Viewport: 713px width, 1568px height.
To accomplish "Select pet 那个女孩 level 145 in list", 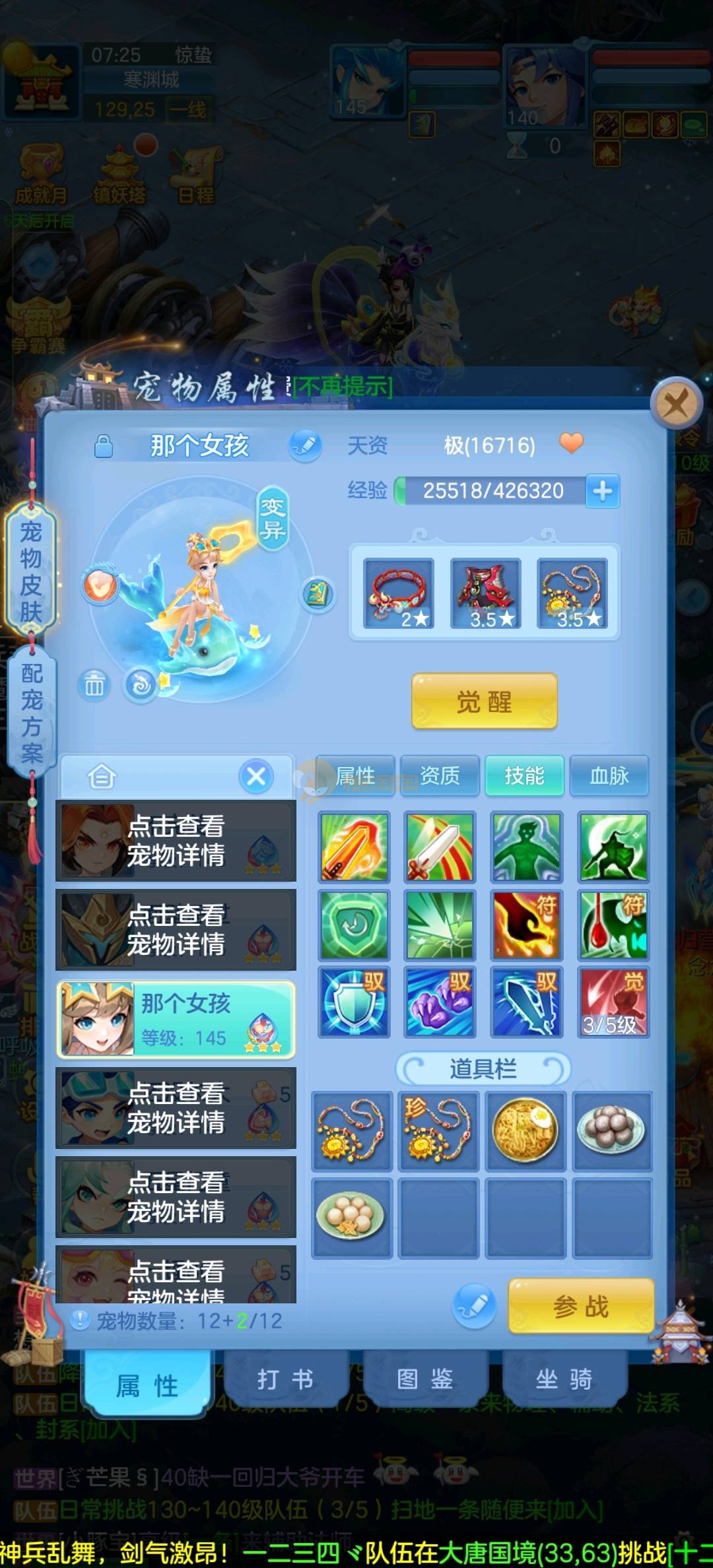I will (176, 1019).
